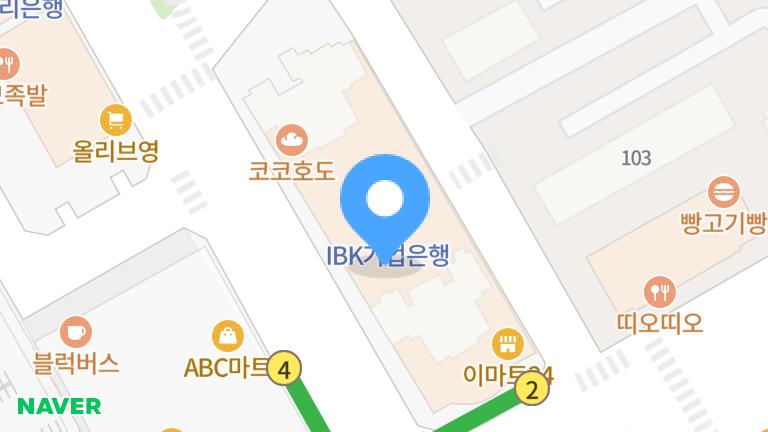Viewport: 768px width, 432px height.
Task: Open the 코코호도 bakery marker
Action: (292, 140)
